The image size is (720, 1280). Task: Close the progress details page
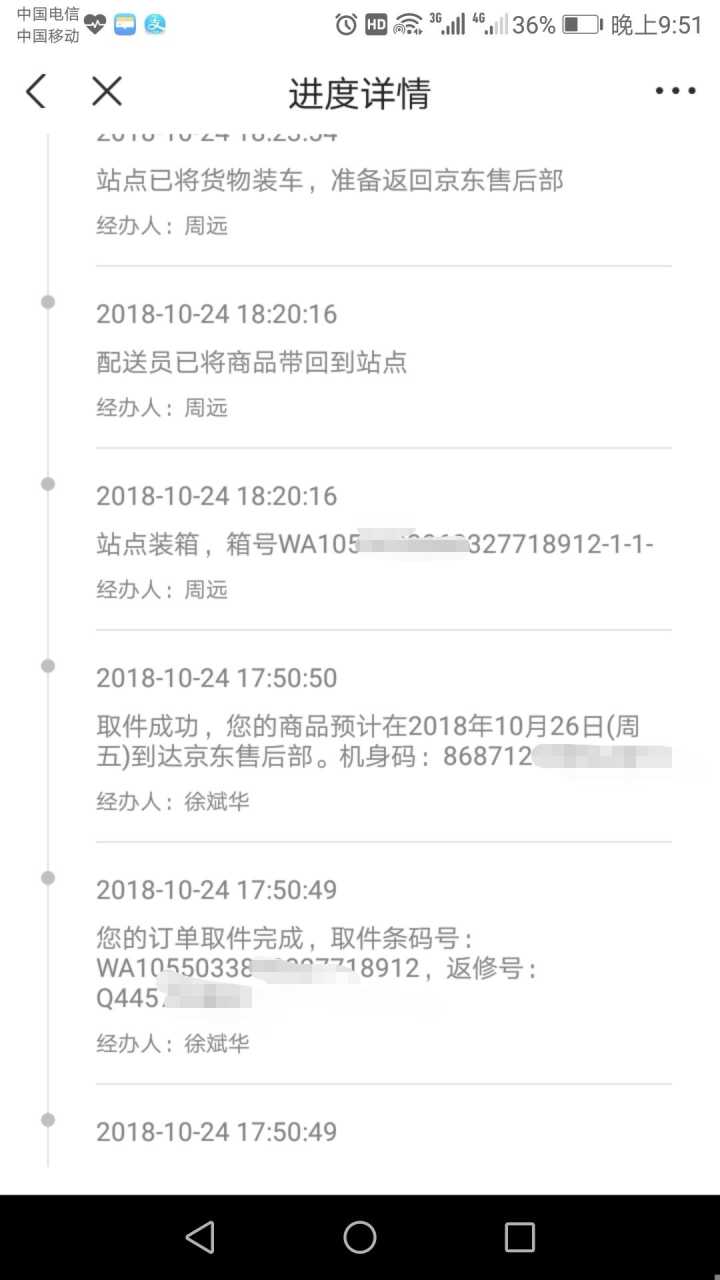pos(107,92)
